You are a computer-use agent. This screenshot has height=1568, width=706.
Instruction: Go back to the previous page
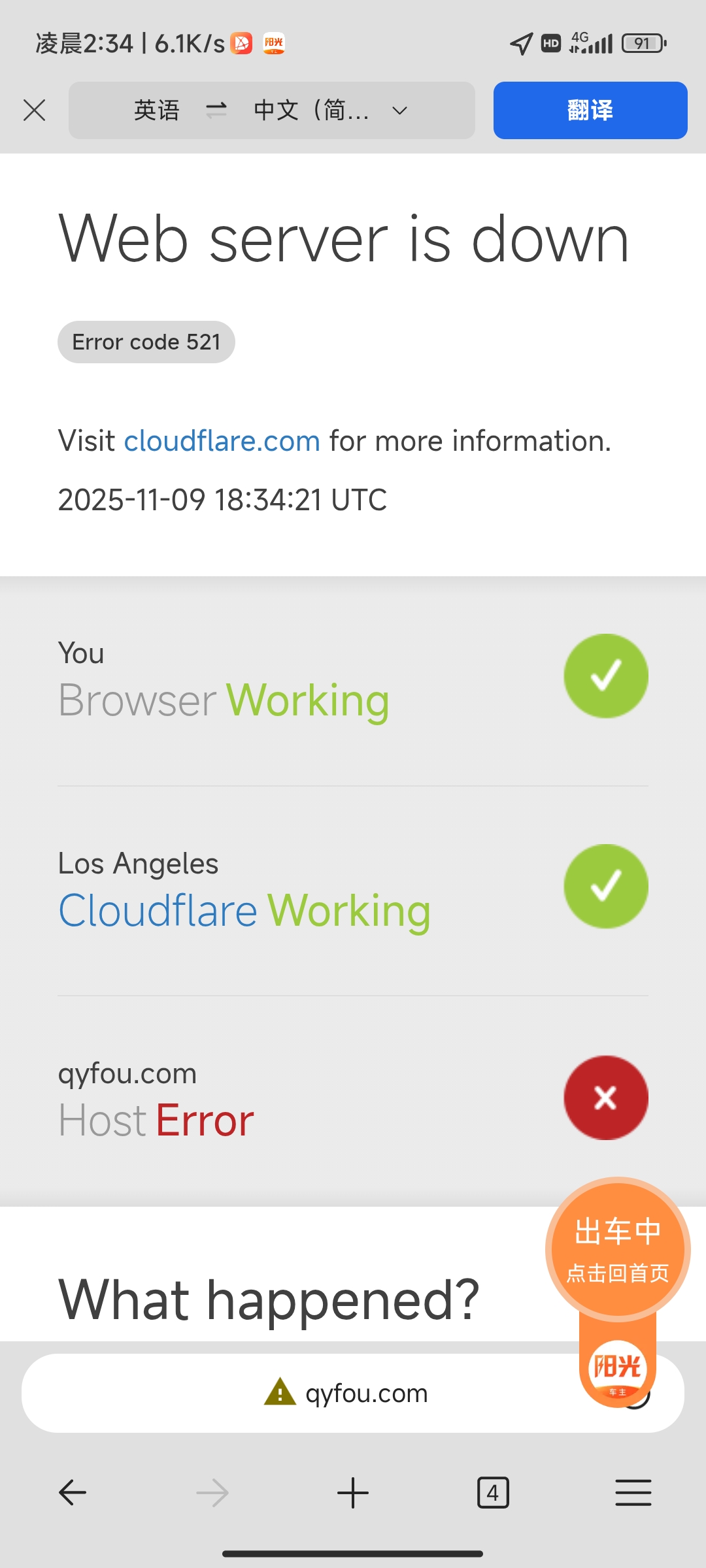tap(73, 1493)
